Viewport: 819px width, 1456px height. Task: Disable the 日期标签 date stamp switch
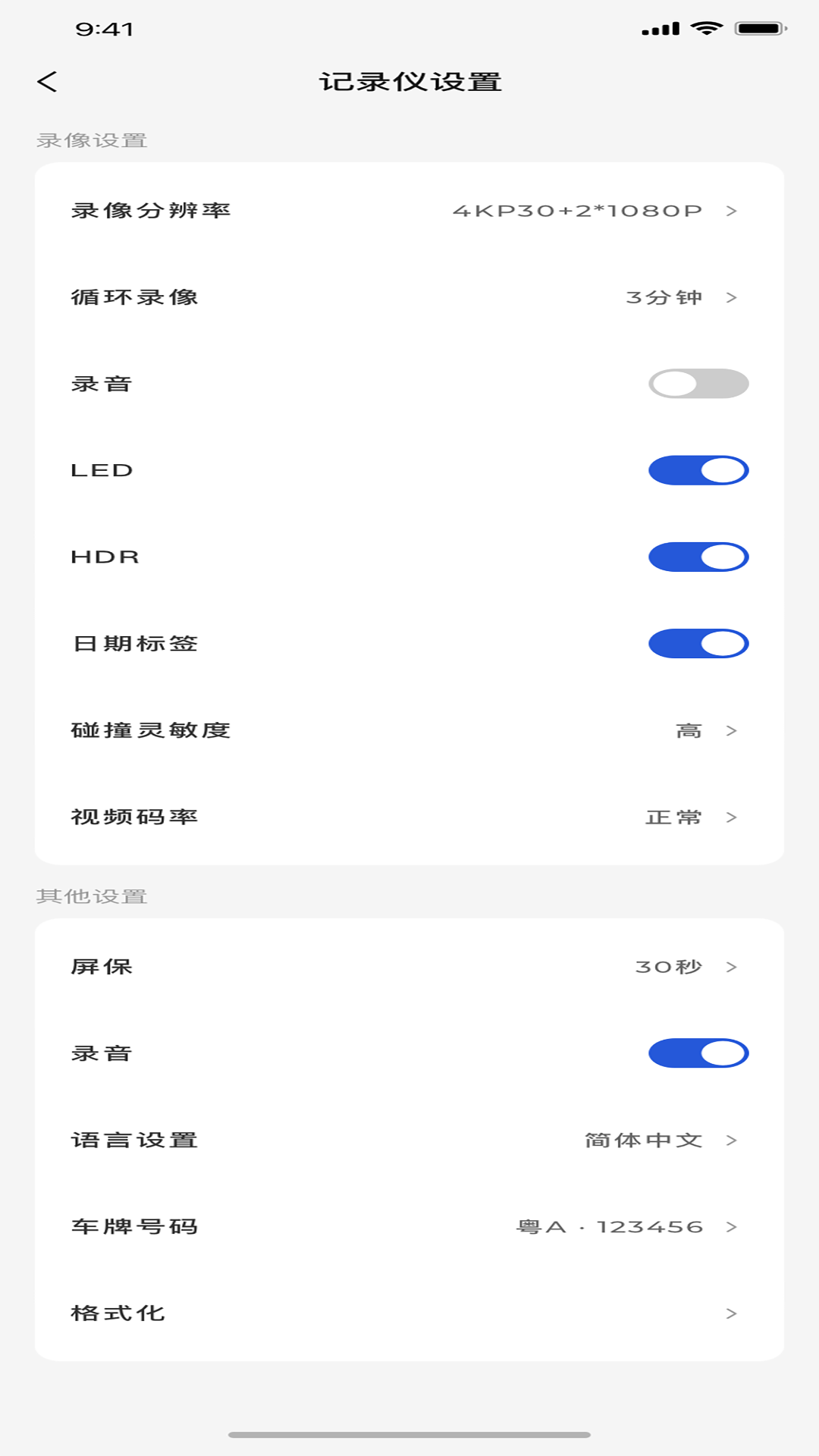(x=698, y=643)
